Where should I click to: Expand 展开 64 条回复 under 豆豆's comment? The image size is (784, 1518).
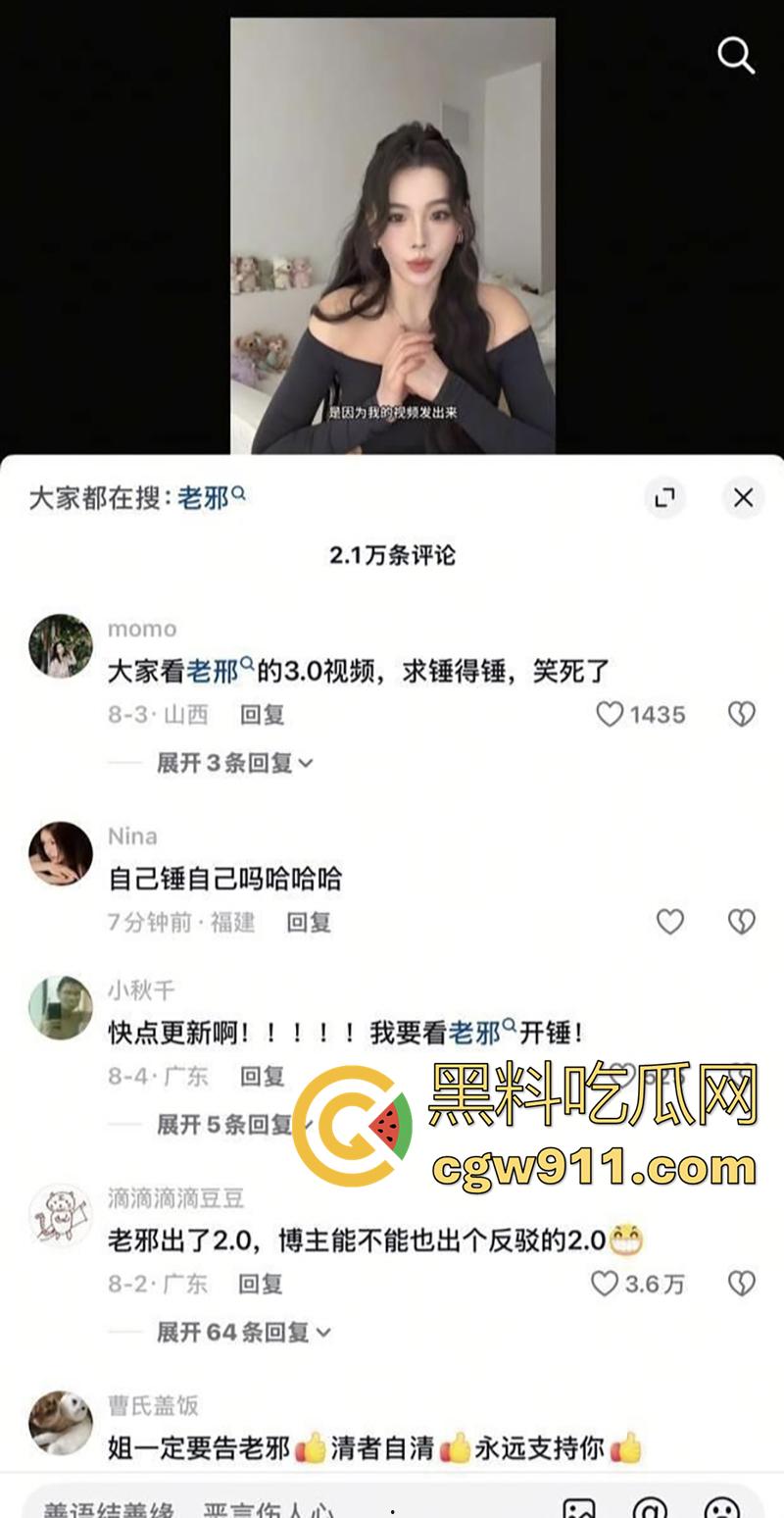pyautogui.click(x=241, y=1333)
